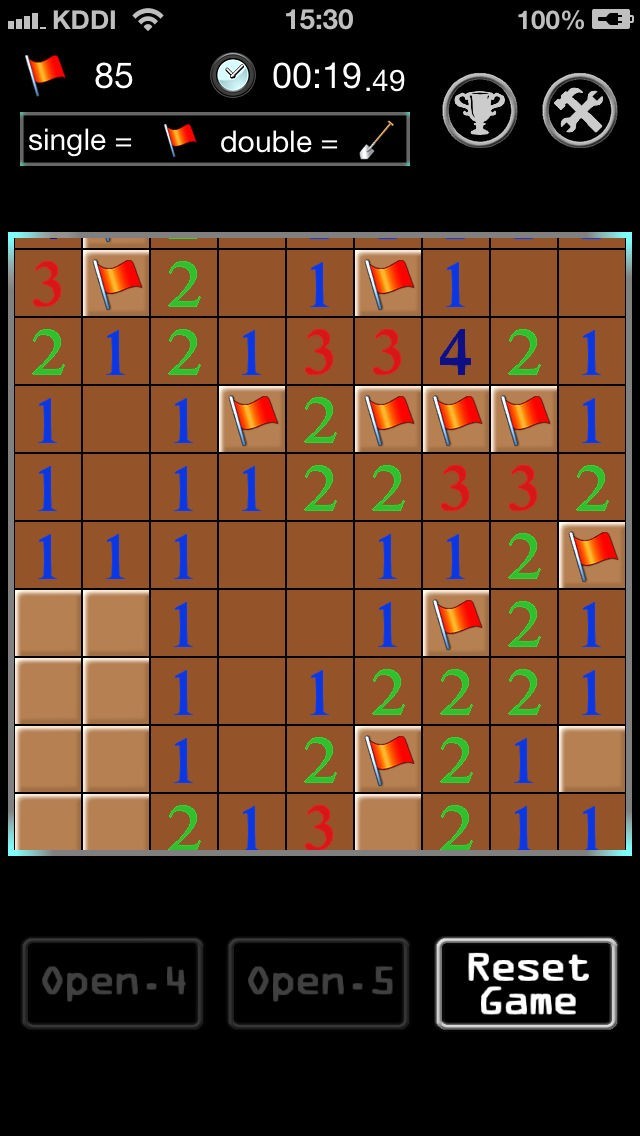640x1136 pixels.
Task: Tap the unopened cell at the grid's right edge
Action: point(592,759)
